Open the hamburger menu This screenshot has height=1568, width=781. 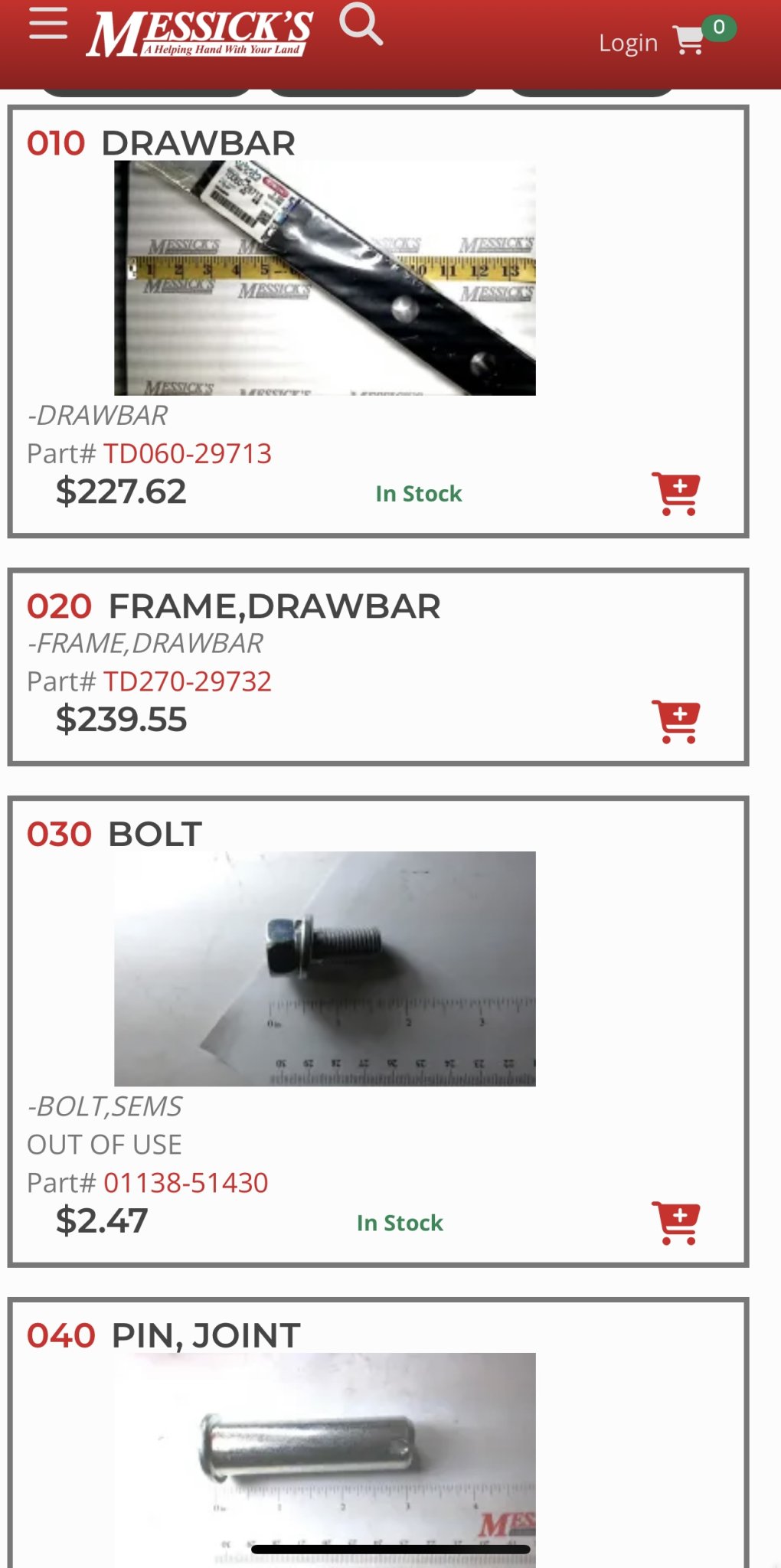pos(48,23)
